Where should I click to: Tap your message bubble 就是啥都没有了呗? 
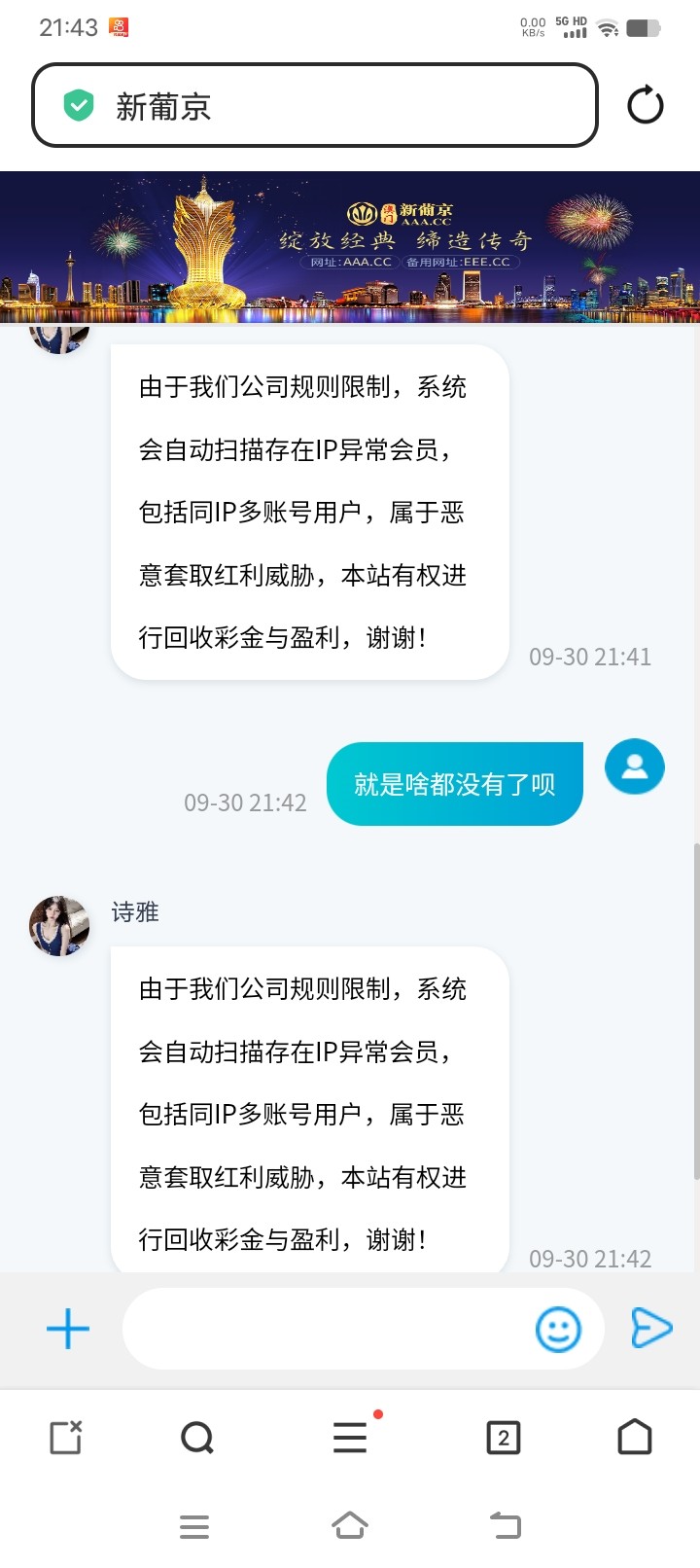[x=454, y=782]
